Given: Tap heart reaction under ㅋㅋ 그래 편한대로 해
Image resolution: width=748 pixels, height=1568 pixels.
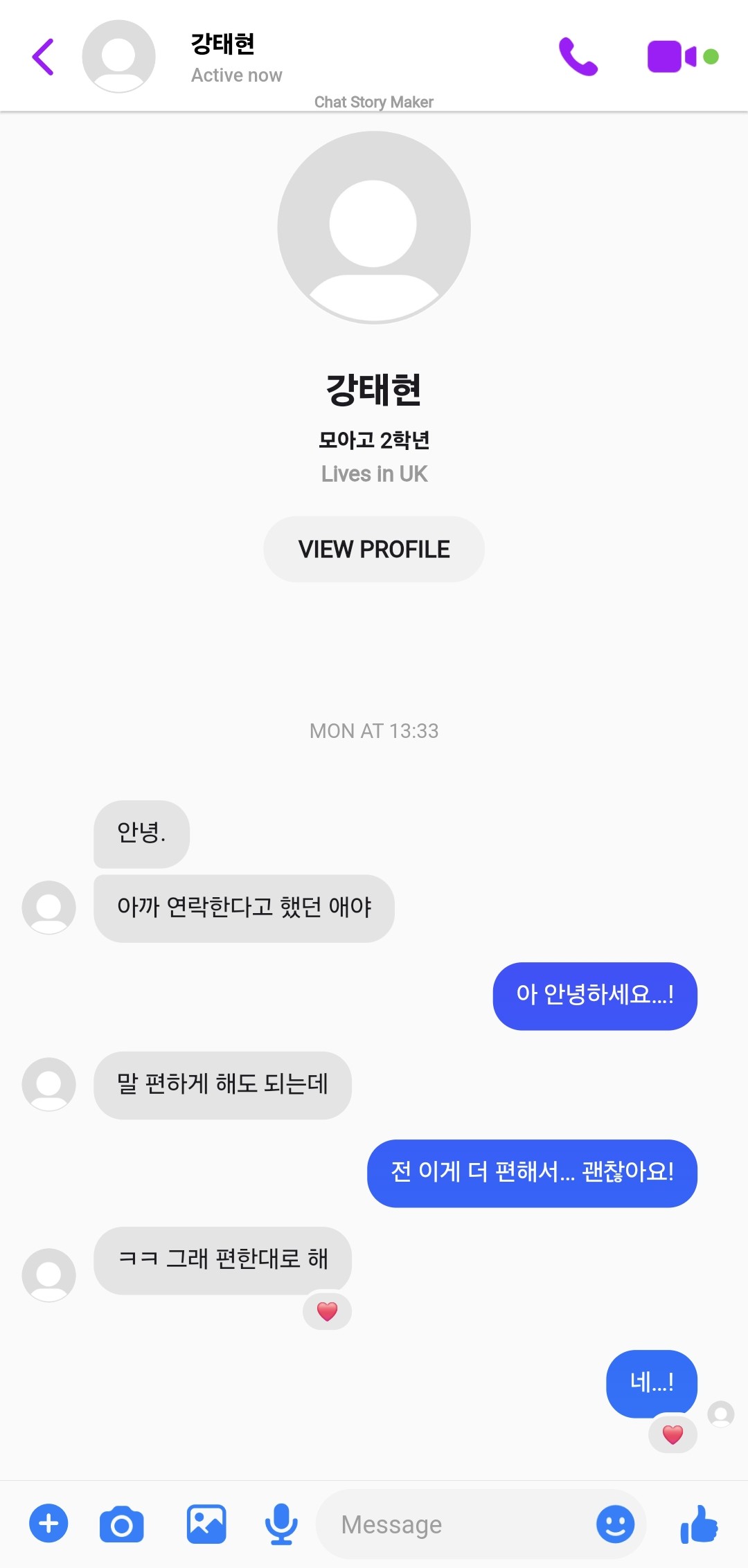Looking at the screenshot, I should 327,1311.
